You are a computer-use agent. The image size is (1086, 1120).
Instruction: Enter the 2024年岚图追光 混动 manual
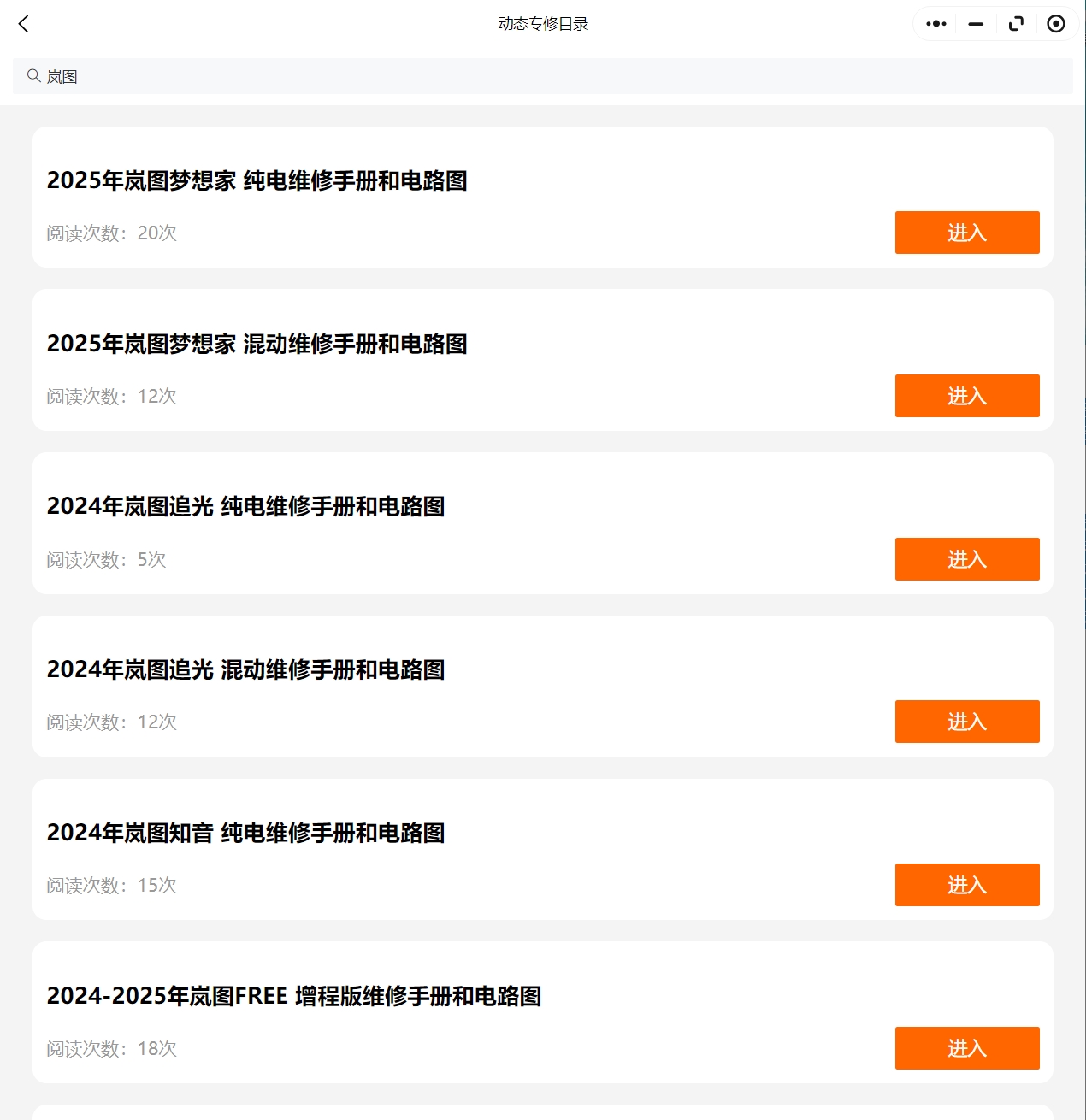point(966,722)
